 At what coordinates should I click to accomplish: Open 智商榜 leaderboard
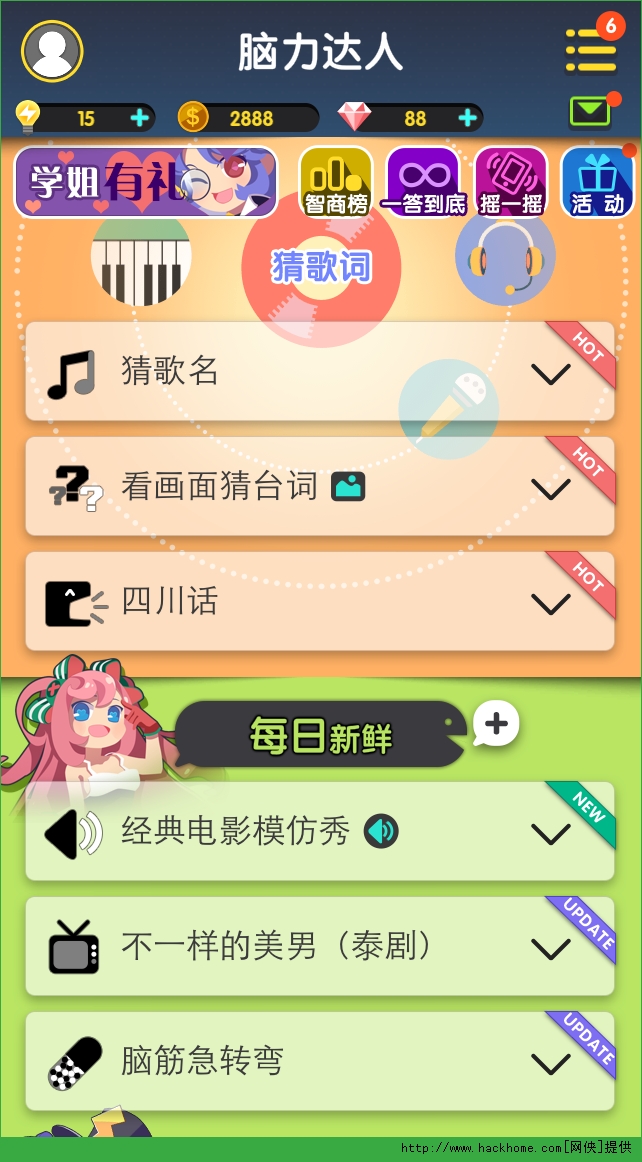coord(335,182)
